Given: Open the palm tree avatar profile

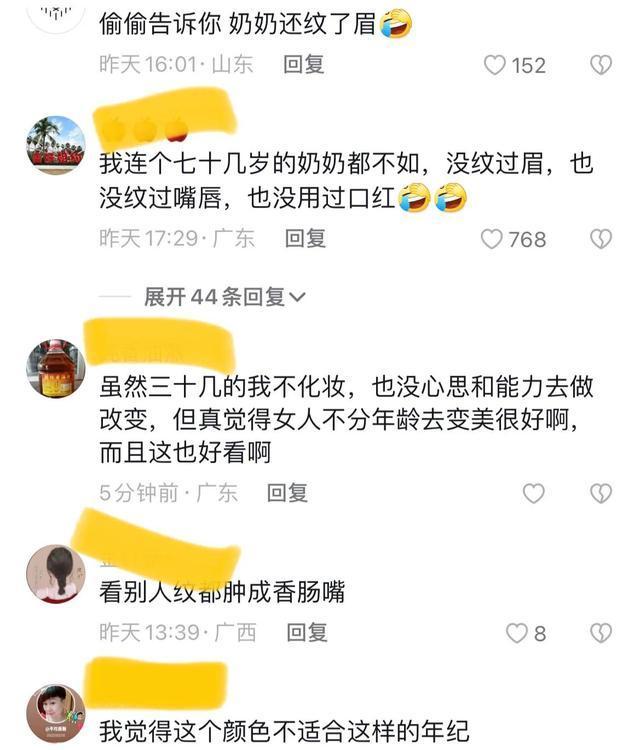Looking at the screenshot, I should pos(55,145).
